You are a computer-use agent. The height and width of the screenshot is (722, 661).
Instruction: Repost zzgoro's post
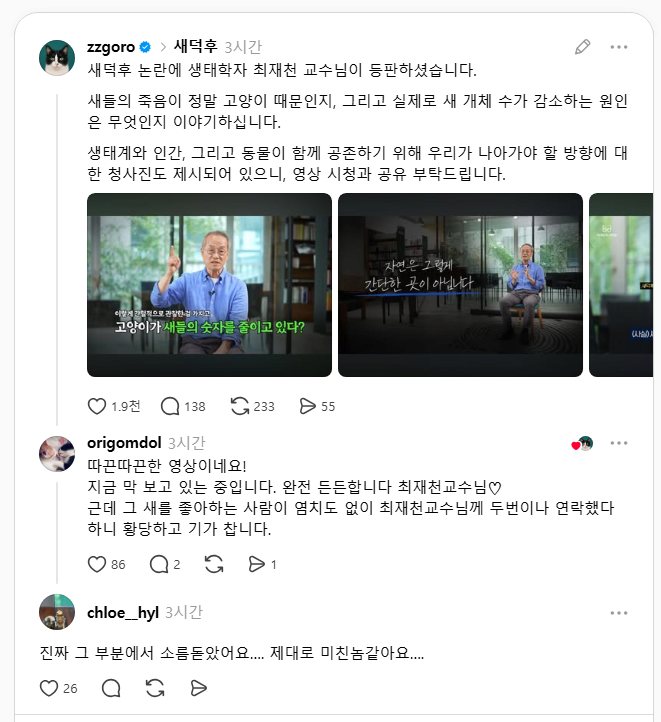click(x=239, y=406)
